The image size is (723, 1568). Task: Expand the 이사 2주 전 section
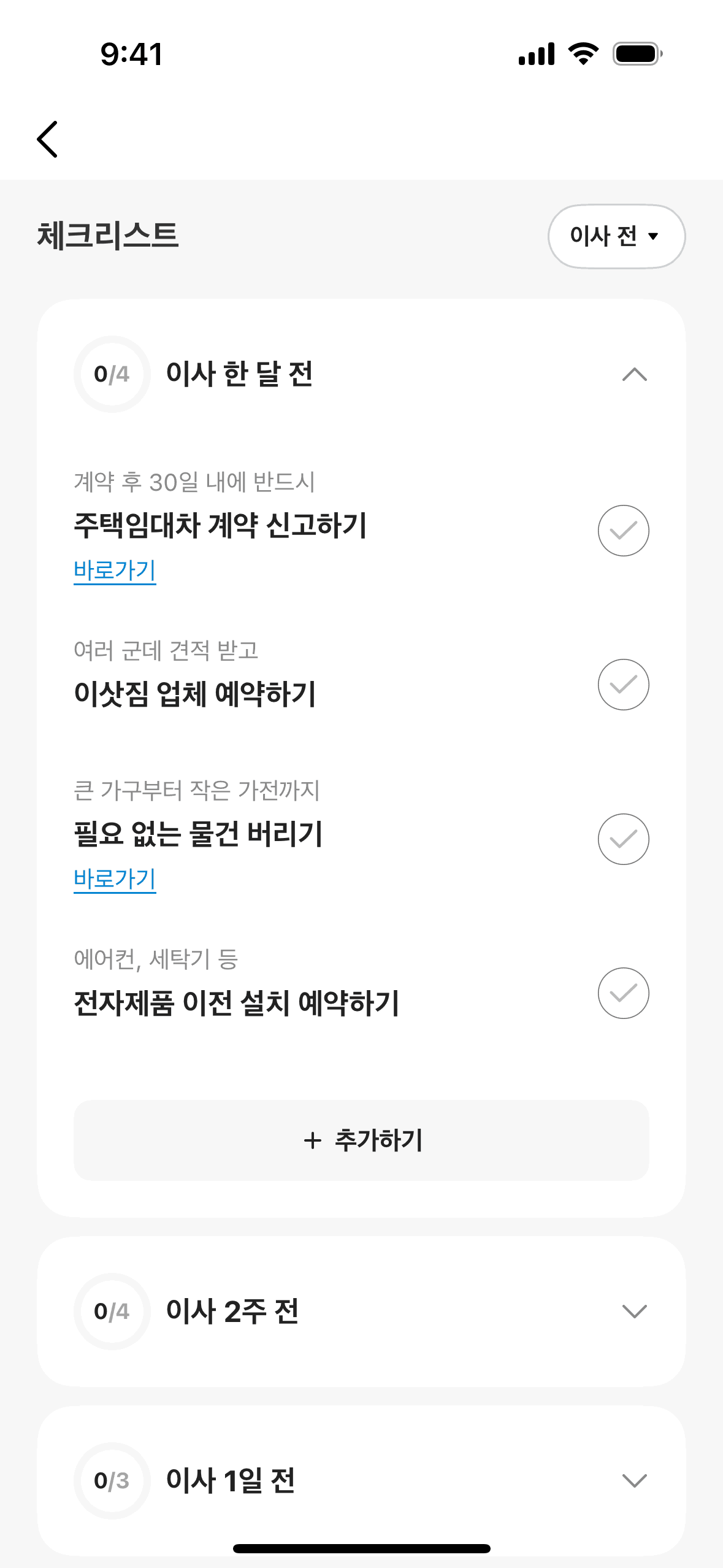click(x=634, y=1312)
